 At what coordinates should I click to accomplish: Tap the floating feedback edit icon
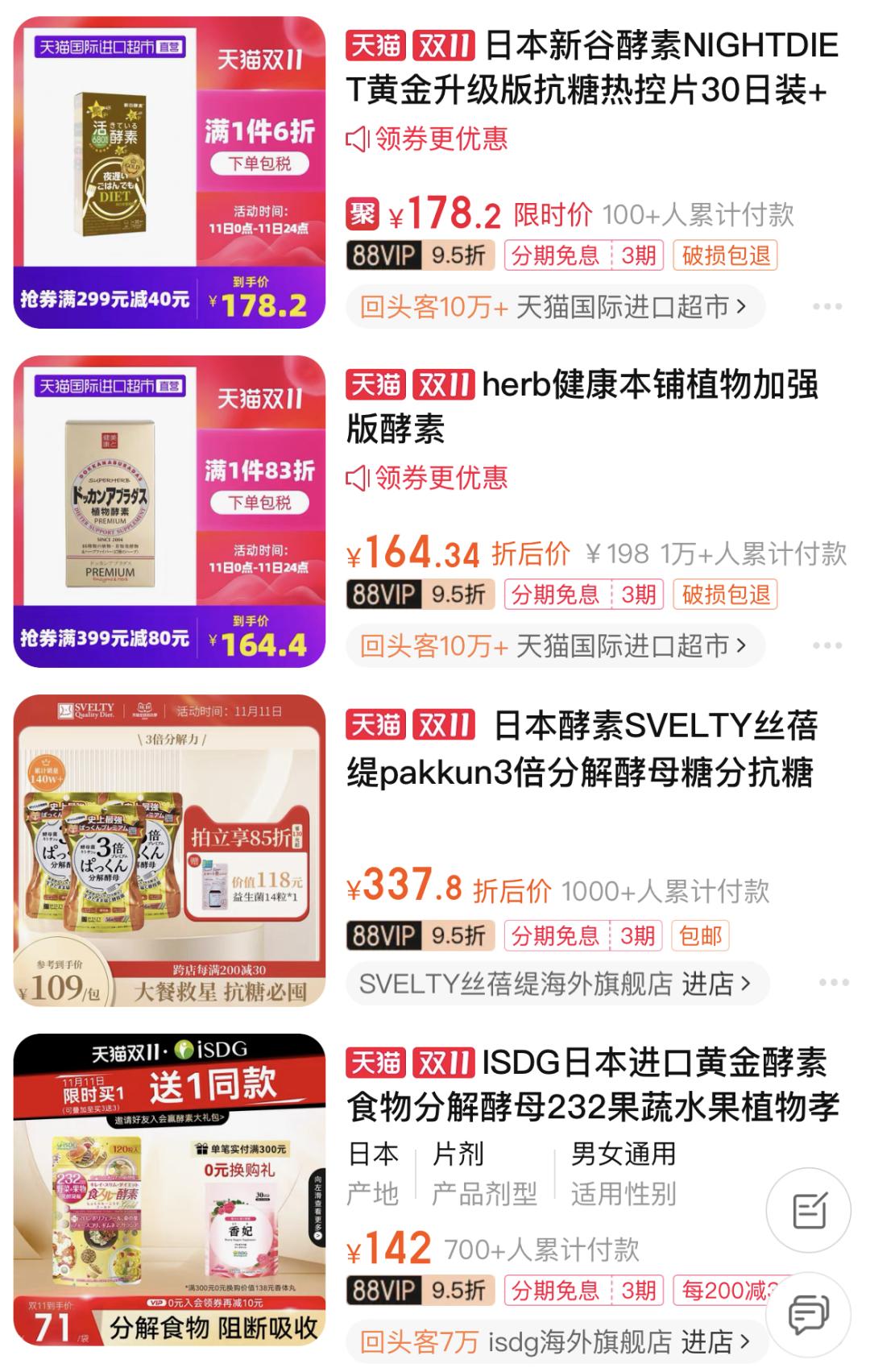tap(809, 1210)
